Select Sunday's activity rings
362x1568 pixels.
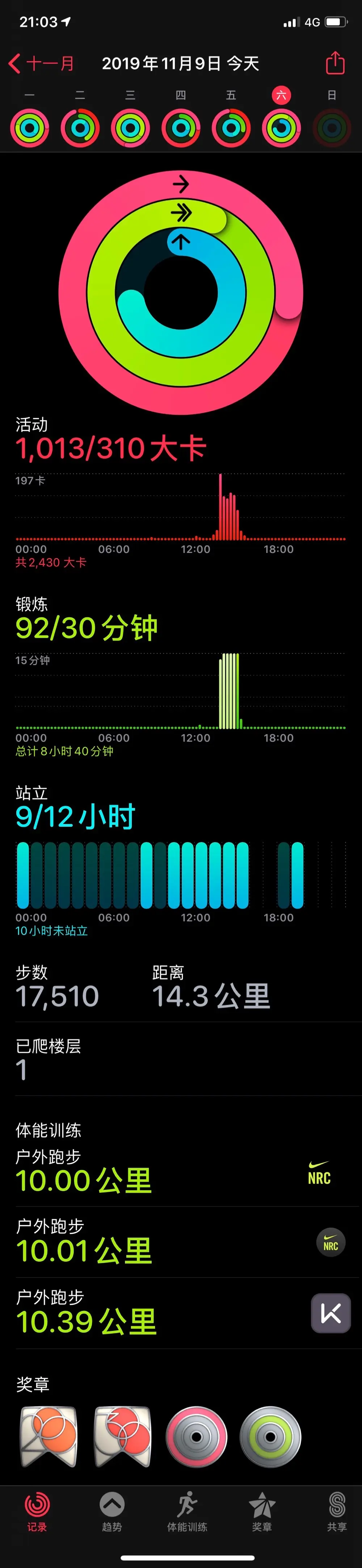[332, 128]
